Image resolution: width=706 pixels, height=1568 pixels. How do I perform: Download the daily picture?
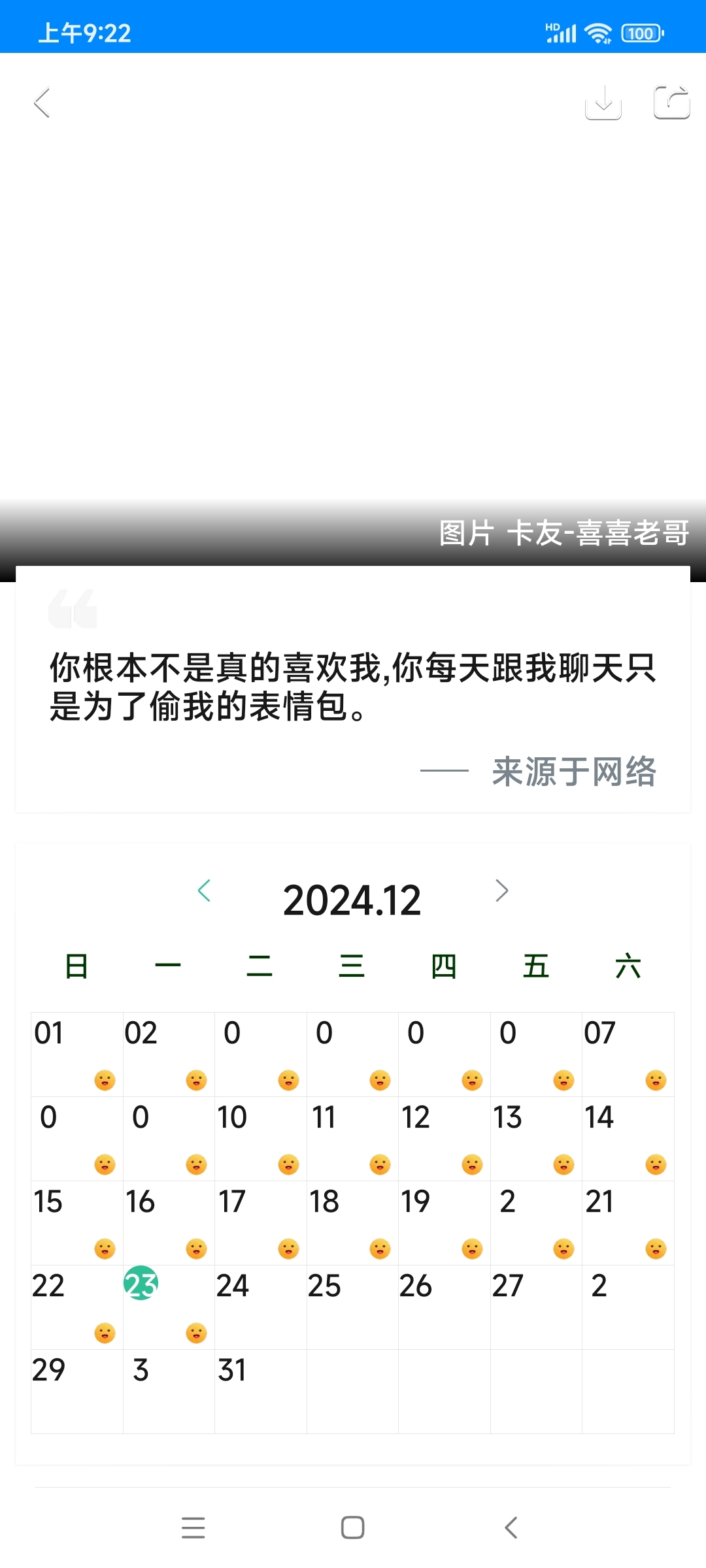tap(603, 103)
